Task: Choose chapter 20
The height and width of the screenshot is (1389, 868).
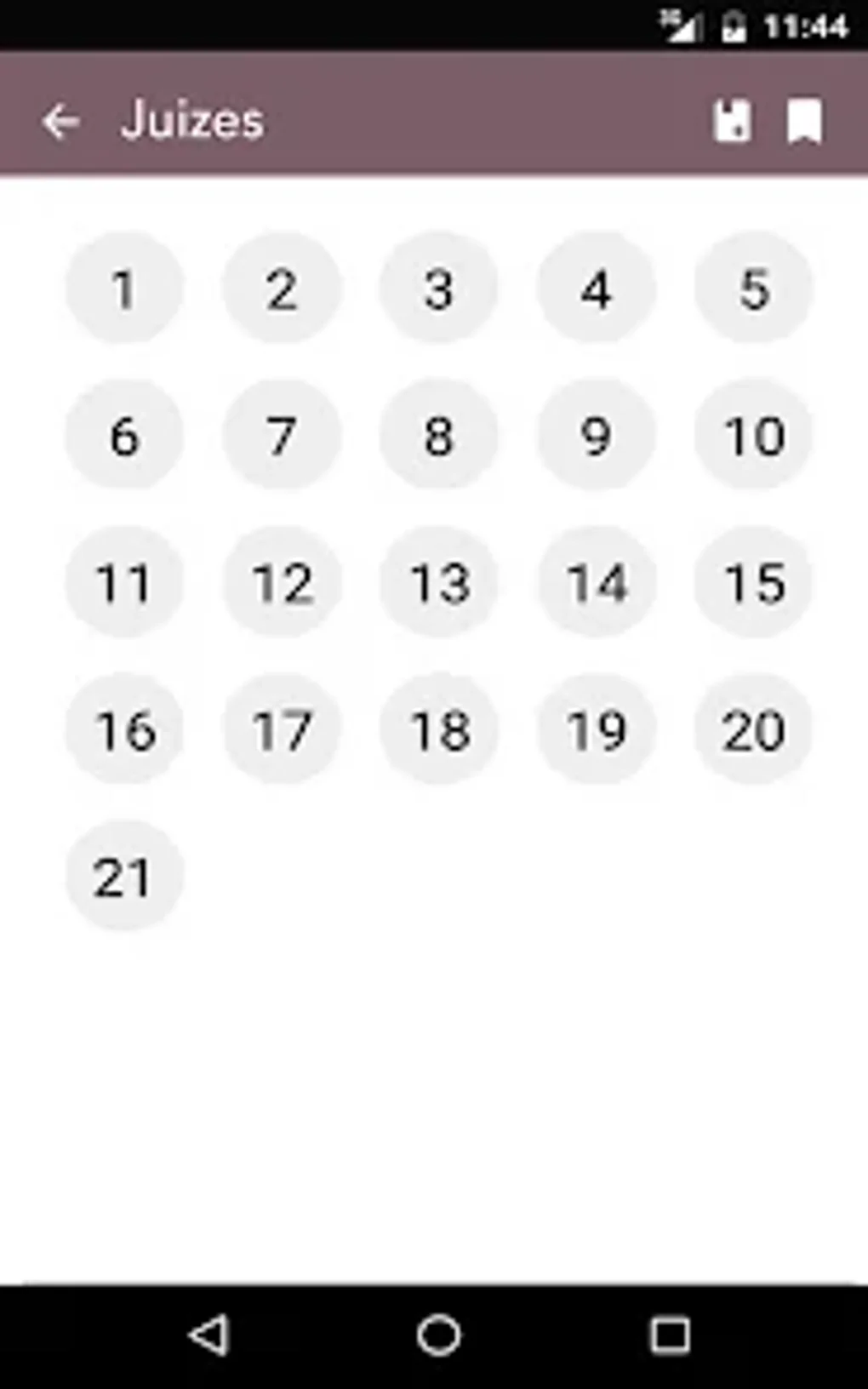Action: (754, 730)
